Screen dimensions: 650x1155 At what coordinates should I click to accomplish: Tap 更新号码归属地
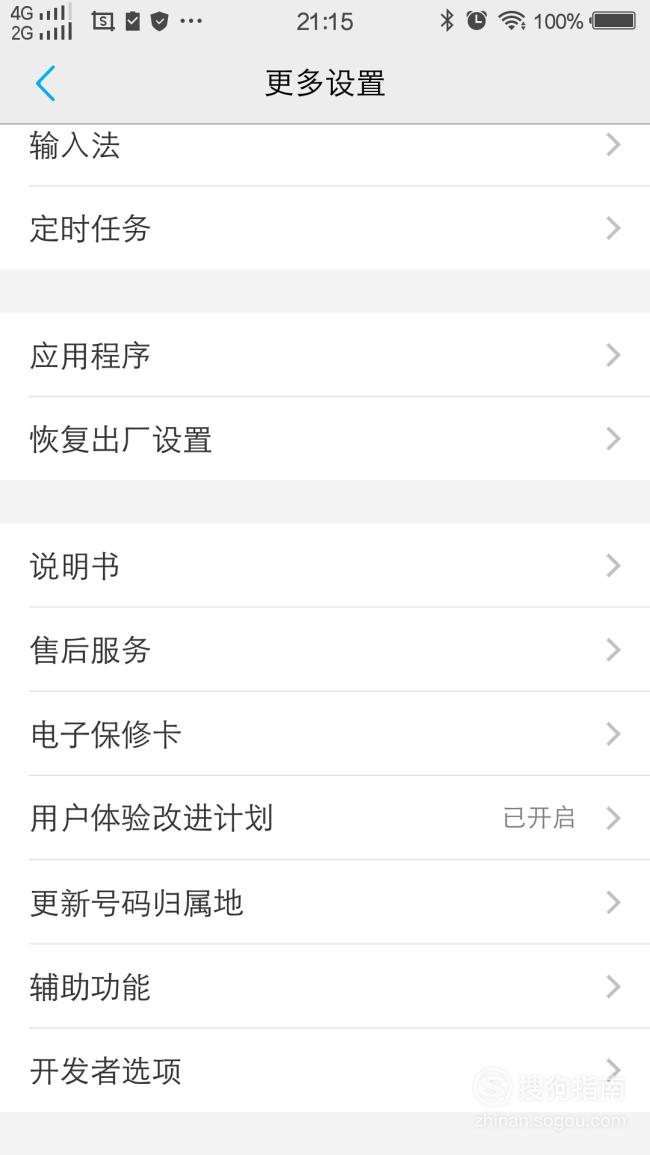coord(325,902)
